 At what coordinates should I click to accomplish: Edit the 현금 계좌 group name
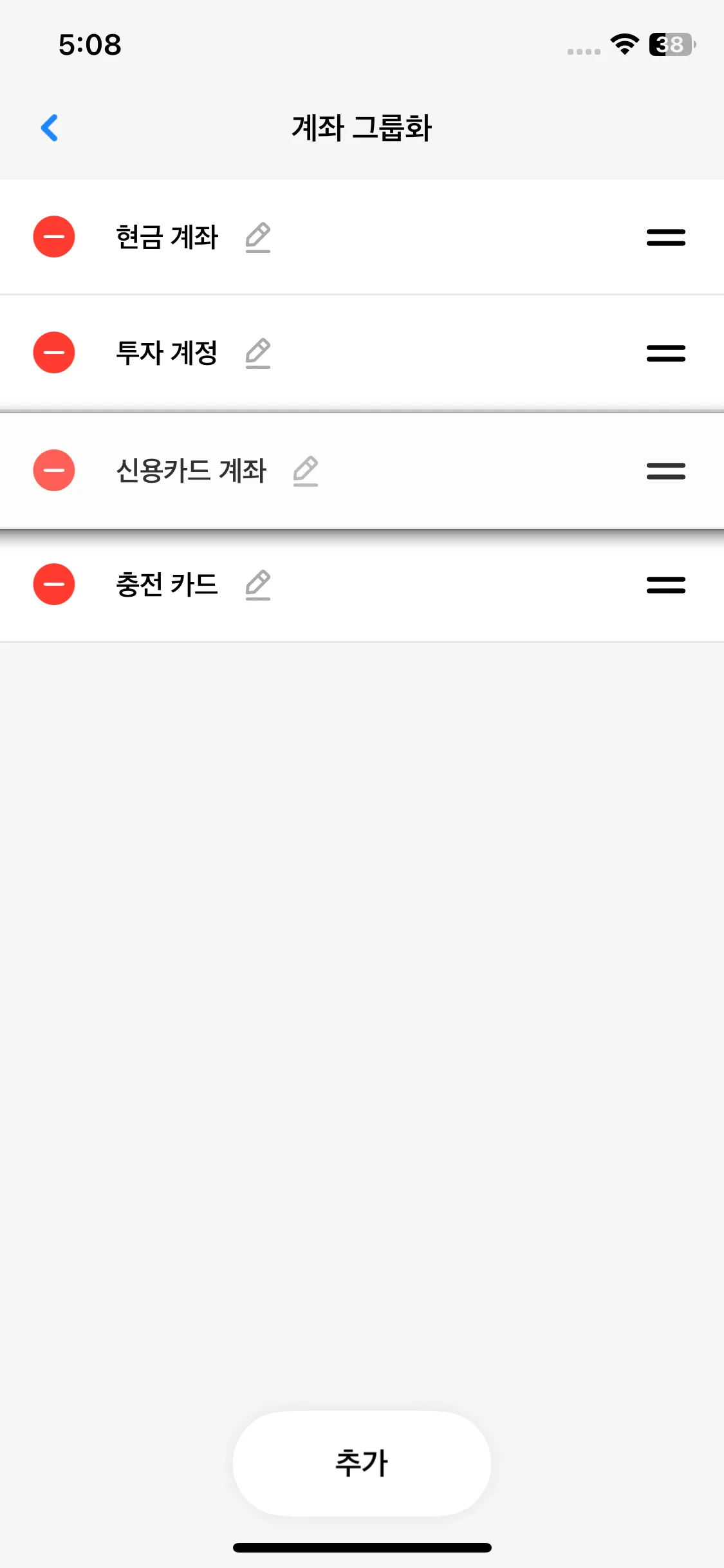tap(258, 237)
